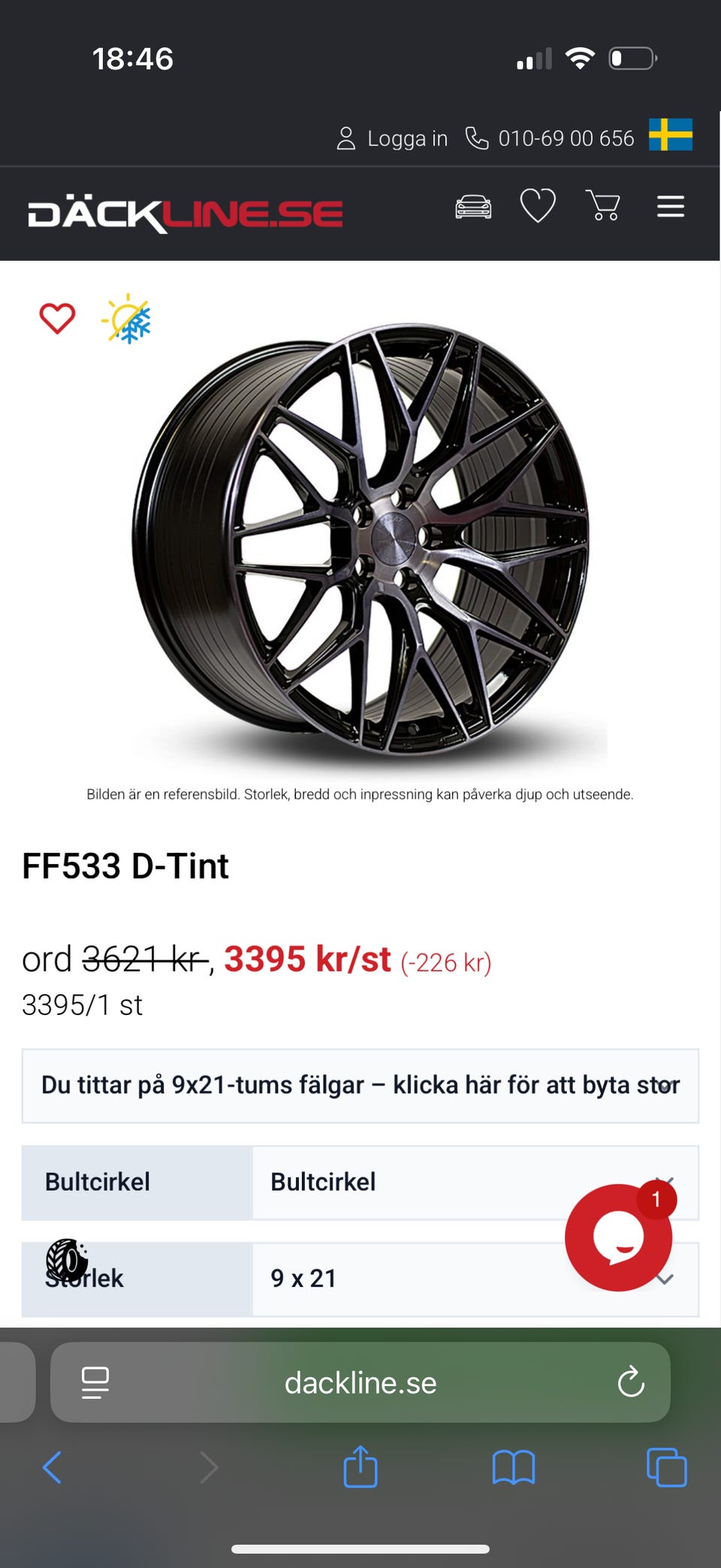This screenshot has height=1568, width=721.
Task: Open the red chat bubble
Action: tap(619, 1237)
